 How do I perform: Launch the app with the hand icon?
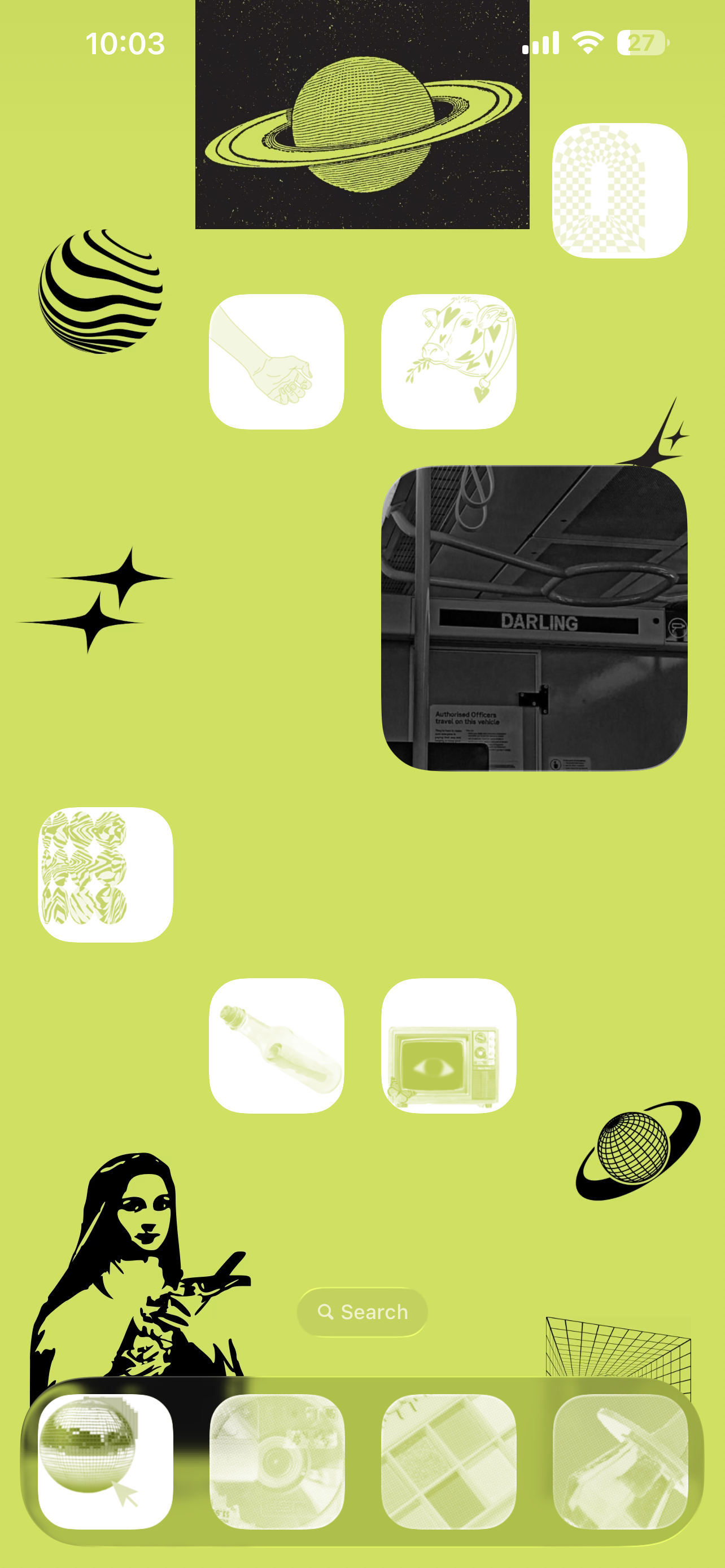tap(276, 362)
